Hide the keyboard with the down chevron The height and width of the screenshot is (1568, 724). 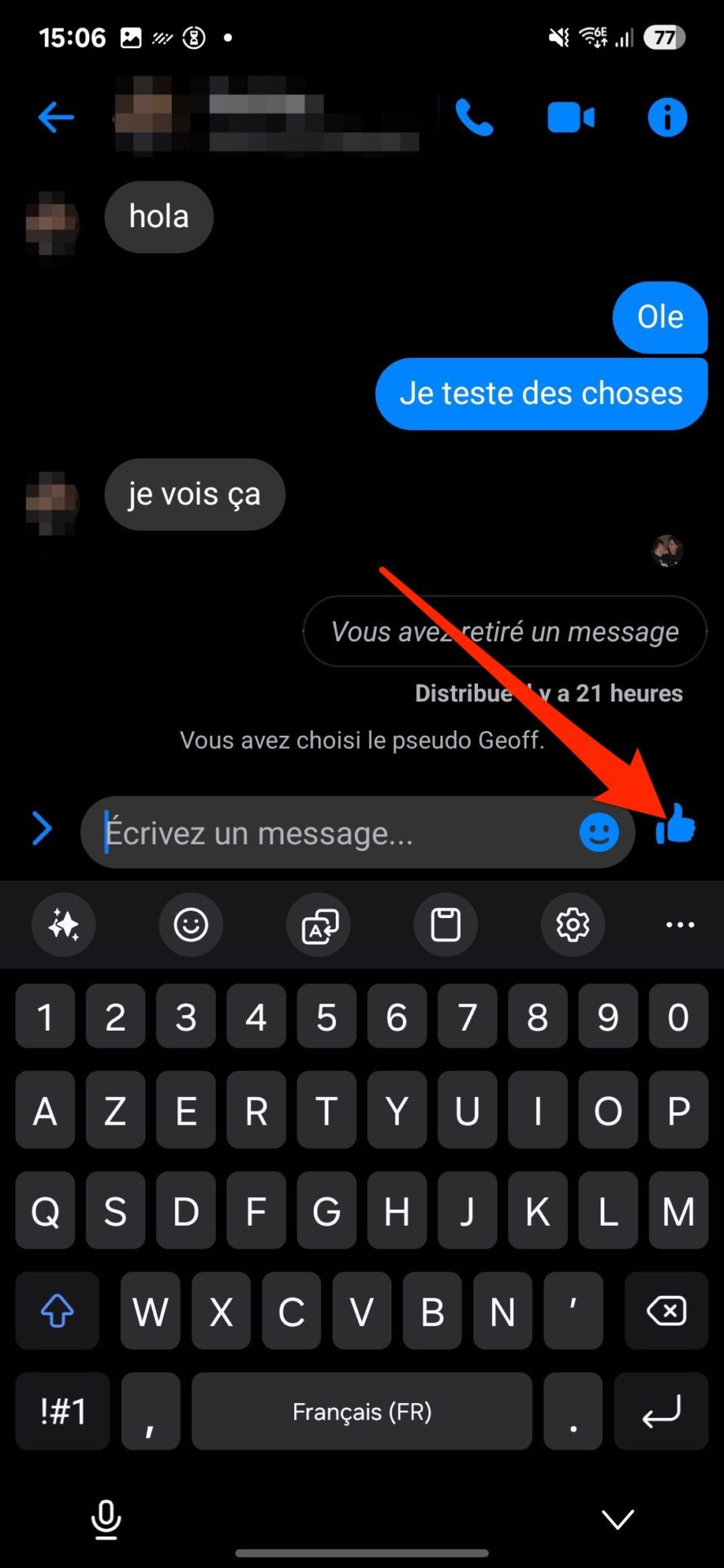[x=618, y=1519]
